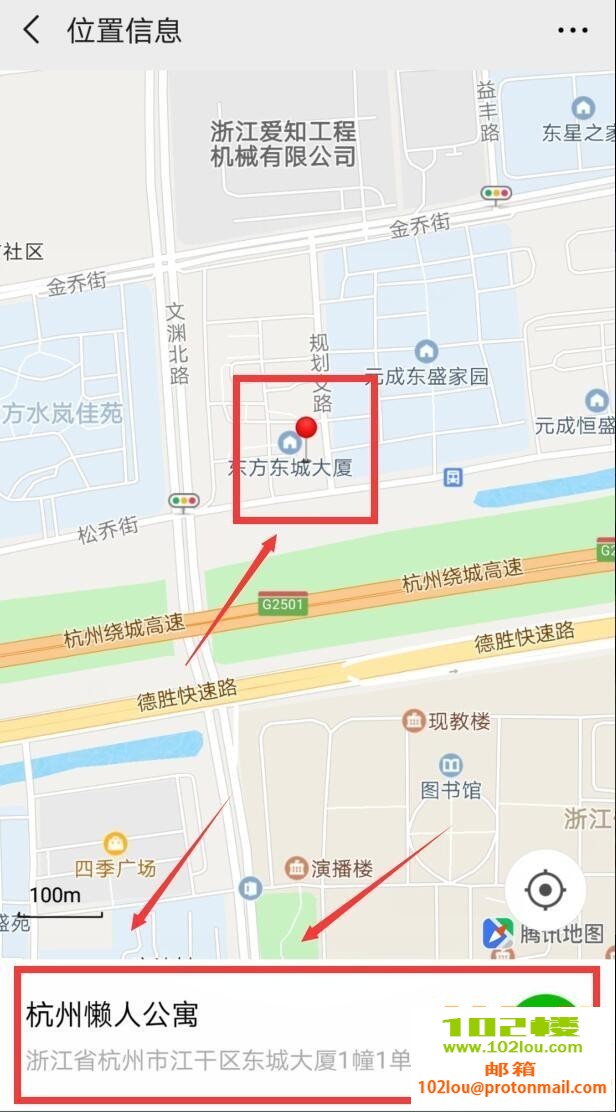
Task: Recenter the map on my current location
Action: point(544,889)
